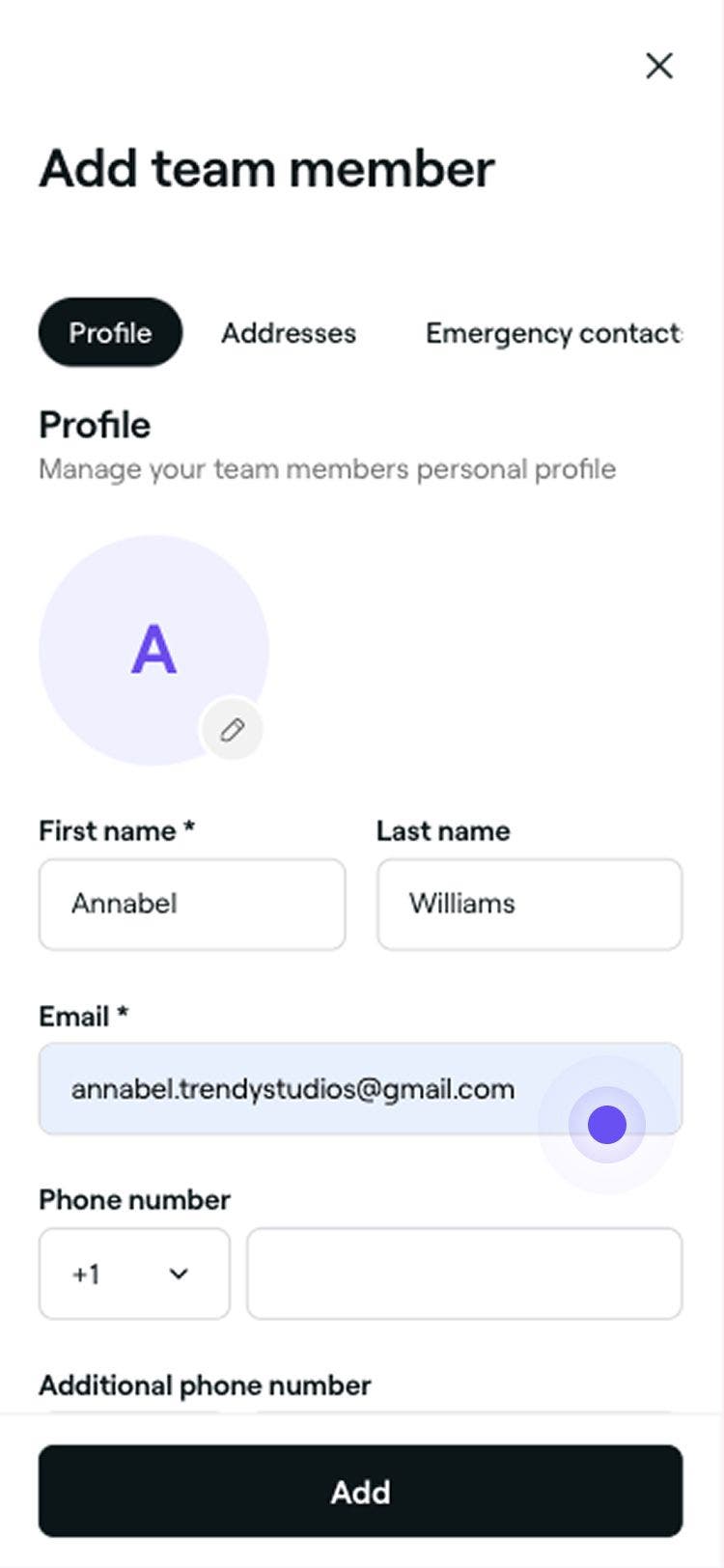Viewport: 724px width, 1568px height.
Task: Close the Add team member dialog
Action: click(x=659, y=66)
